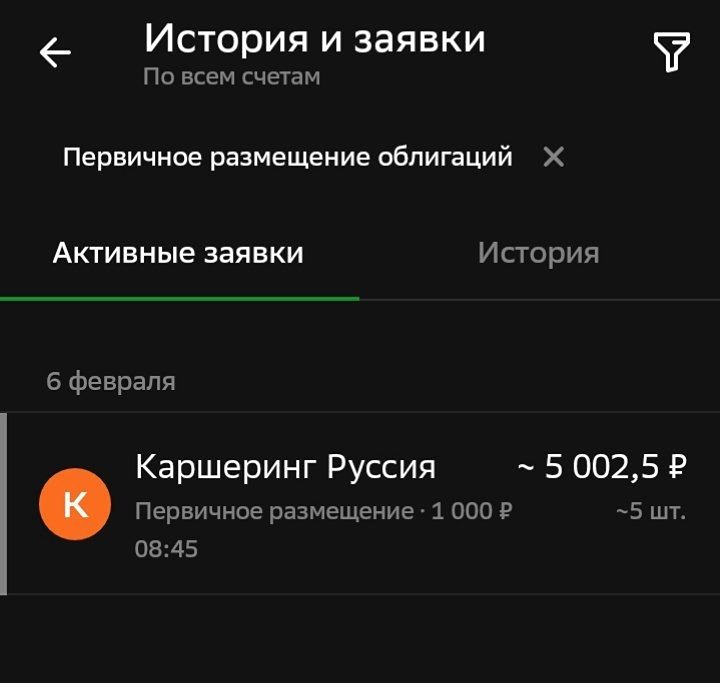Screen dimensions: 720x683
Task: Go back using the arrow icon
Action: pos(56,53)
